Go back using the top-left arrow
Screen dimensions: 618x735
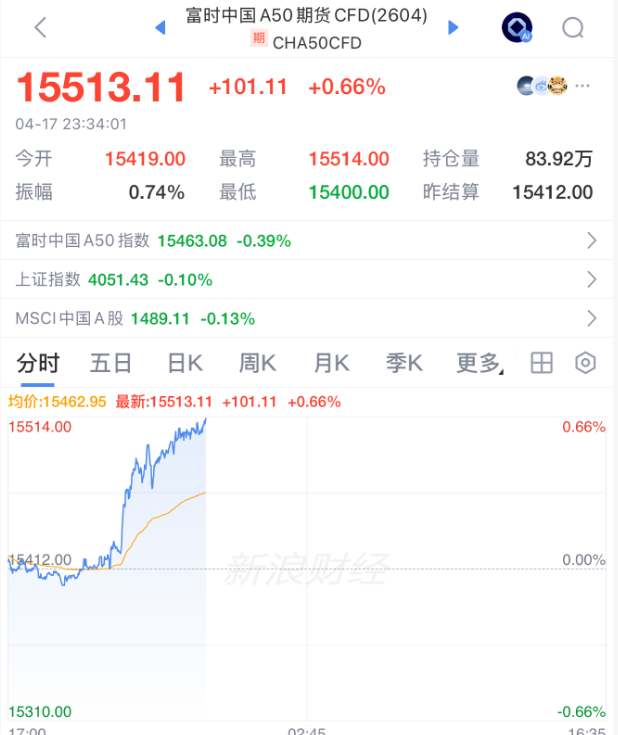click(x=40, y=28)
